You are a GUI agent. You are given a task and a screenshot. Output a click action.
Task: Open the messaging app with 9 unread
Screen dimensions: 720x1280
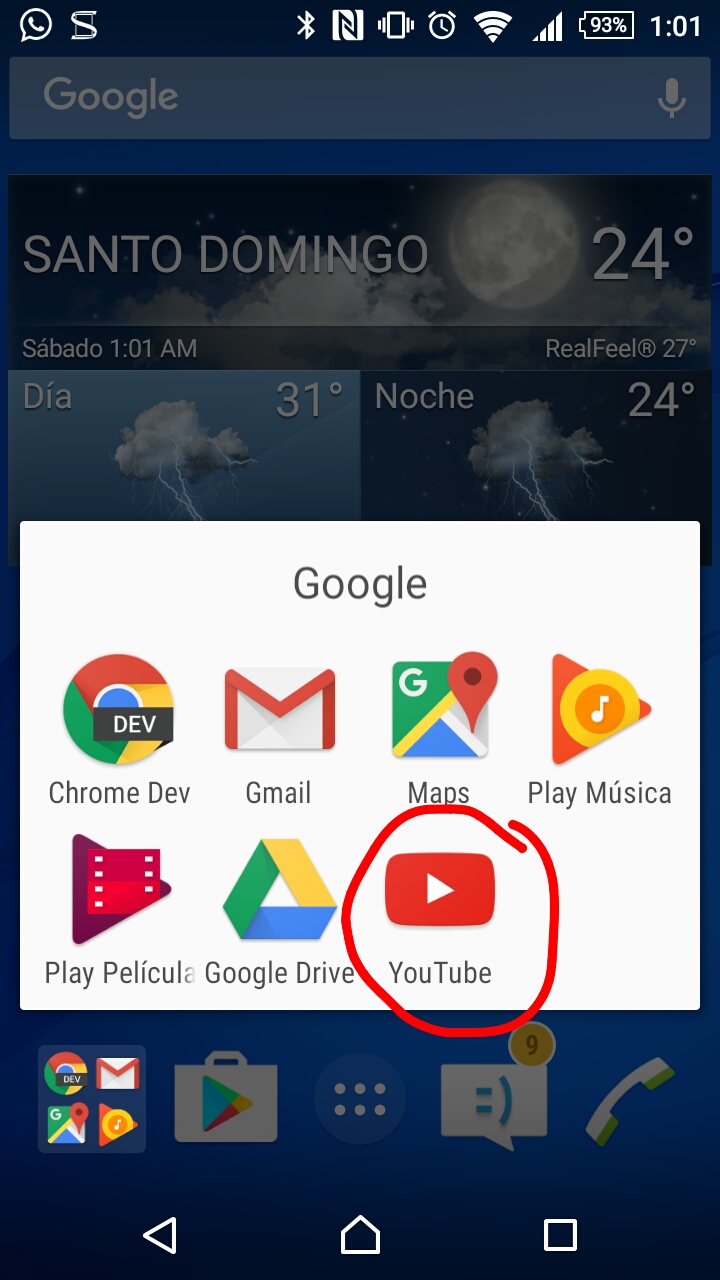(494, 1100)
